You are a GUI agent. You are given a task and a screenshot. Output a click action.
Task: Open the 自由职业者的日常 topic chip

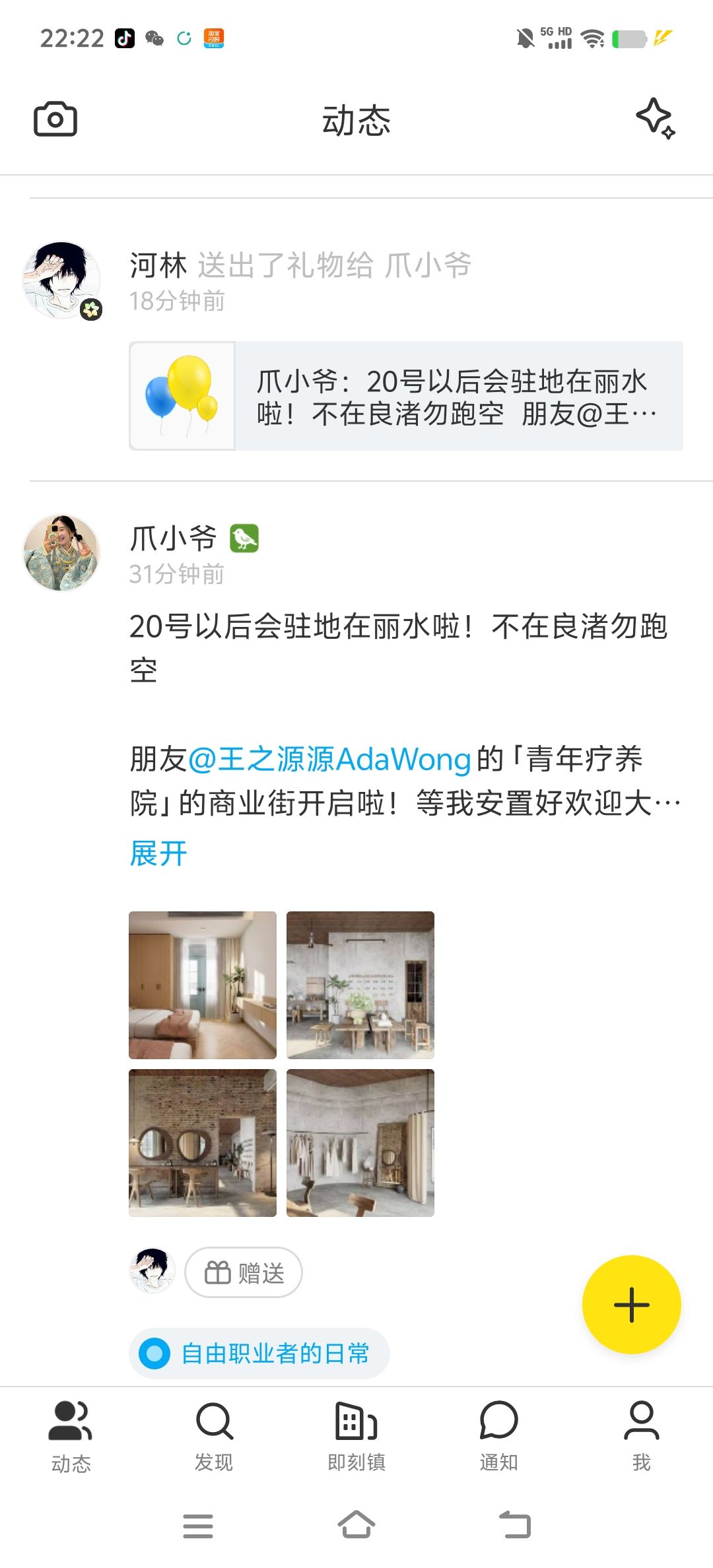click(x=259, y=1354)
